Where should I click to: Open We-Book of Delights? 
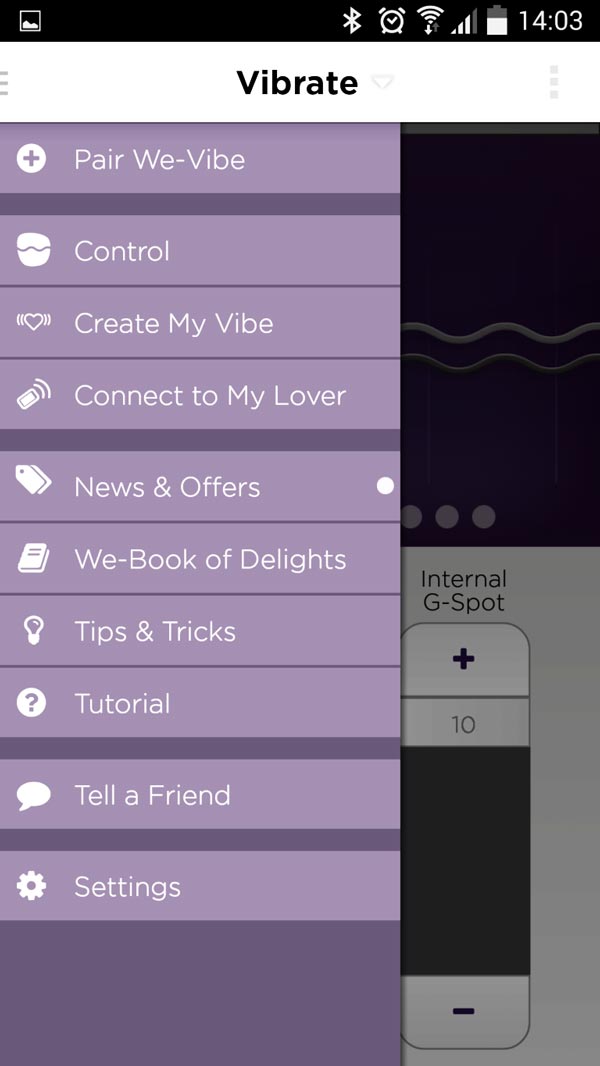[x=200, y=559]
